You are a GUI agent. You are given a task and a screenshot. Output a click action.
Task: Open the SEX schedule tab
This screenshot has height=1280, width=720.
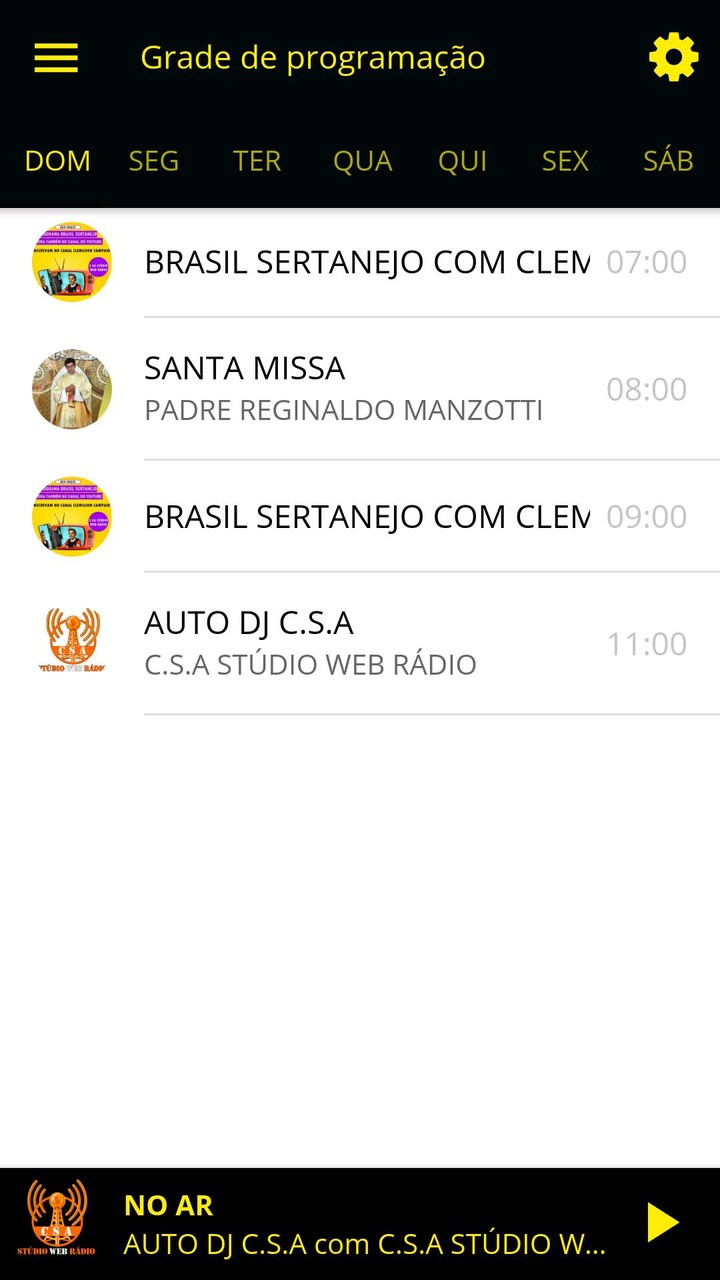[564, 160]
